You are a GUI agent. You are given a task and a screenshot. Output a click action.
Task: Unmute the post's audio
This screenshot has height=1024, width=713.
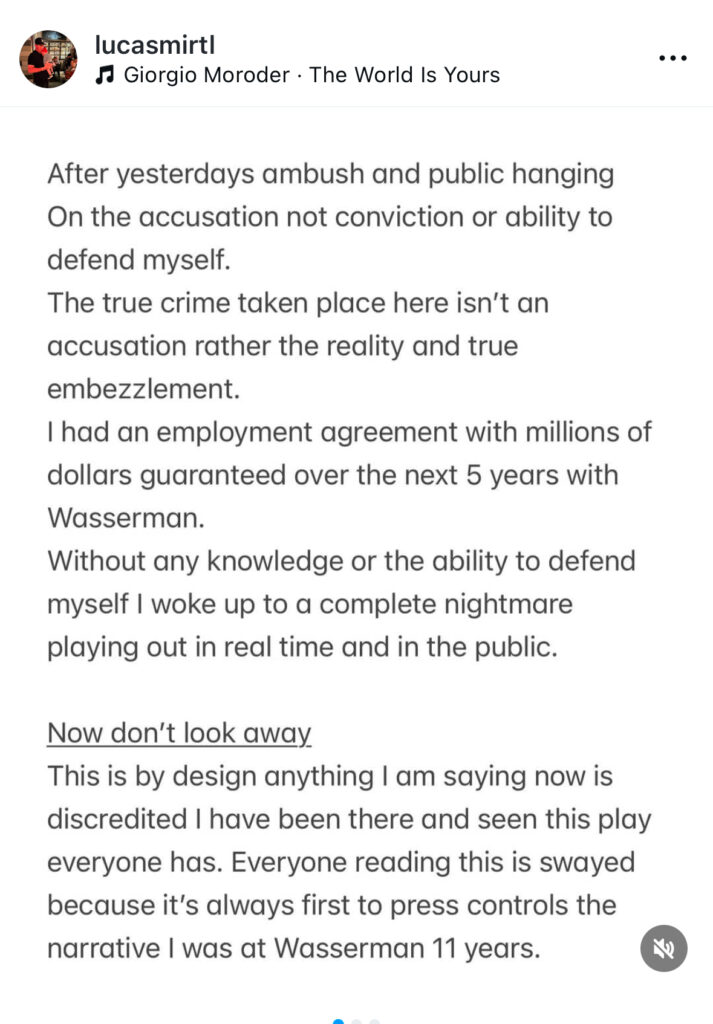(x=664, y=948)
